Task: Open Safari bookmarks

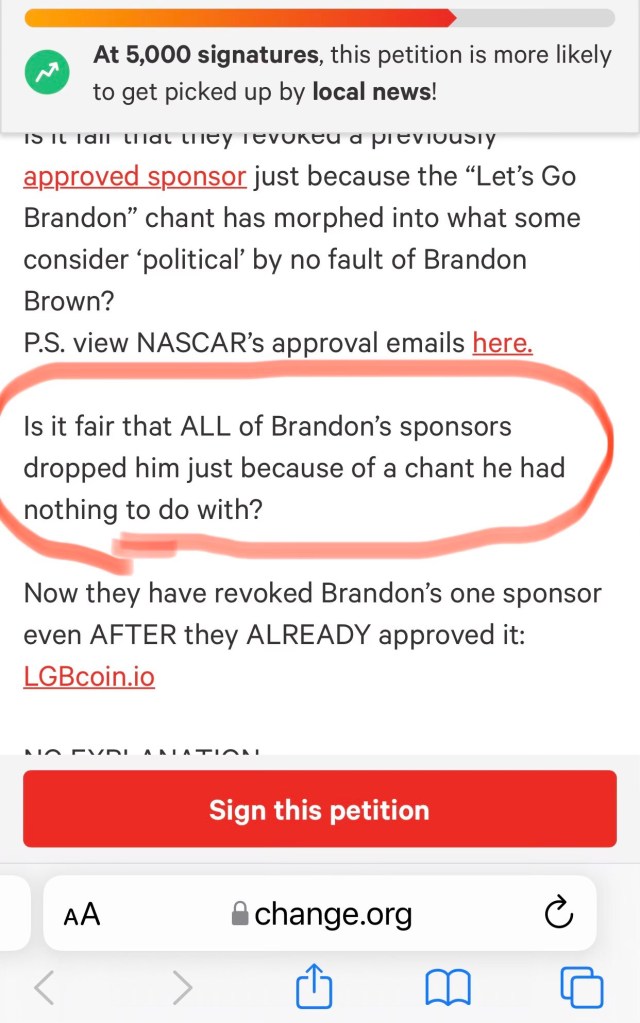Action: (448, 988)
